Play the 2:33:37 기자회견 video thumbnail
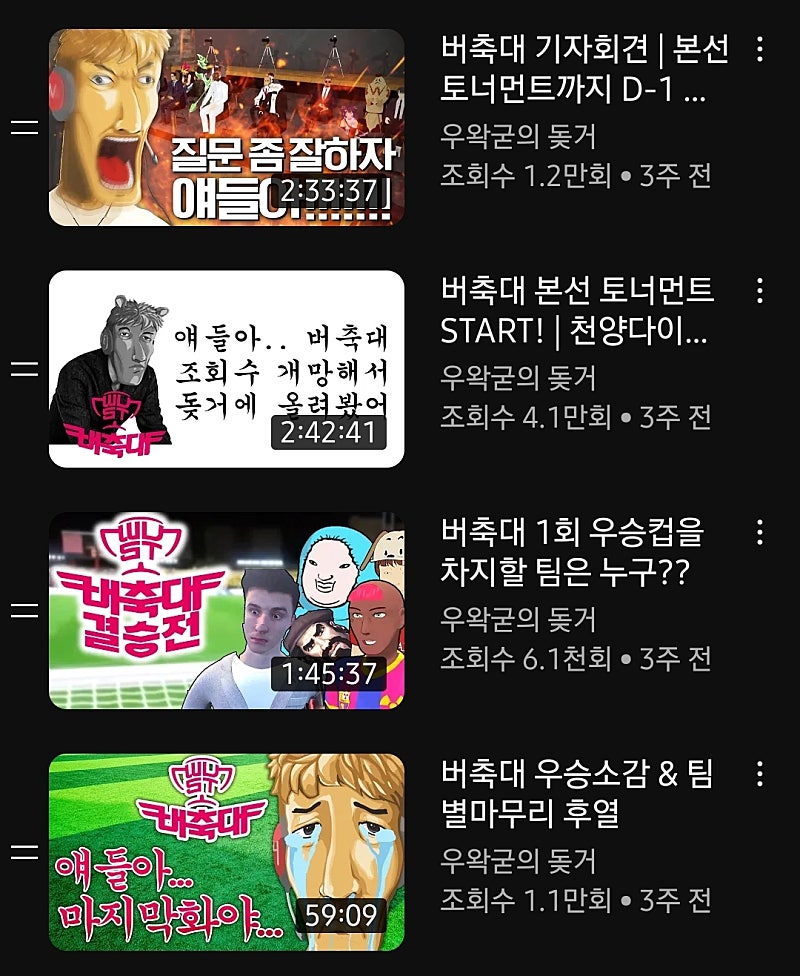The image size is (800, 976). (227, 127)
